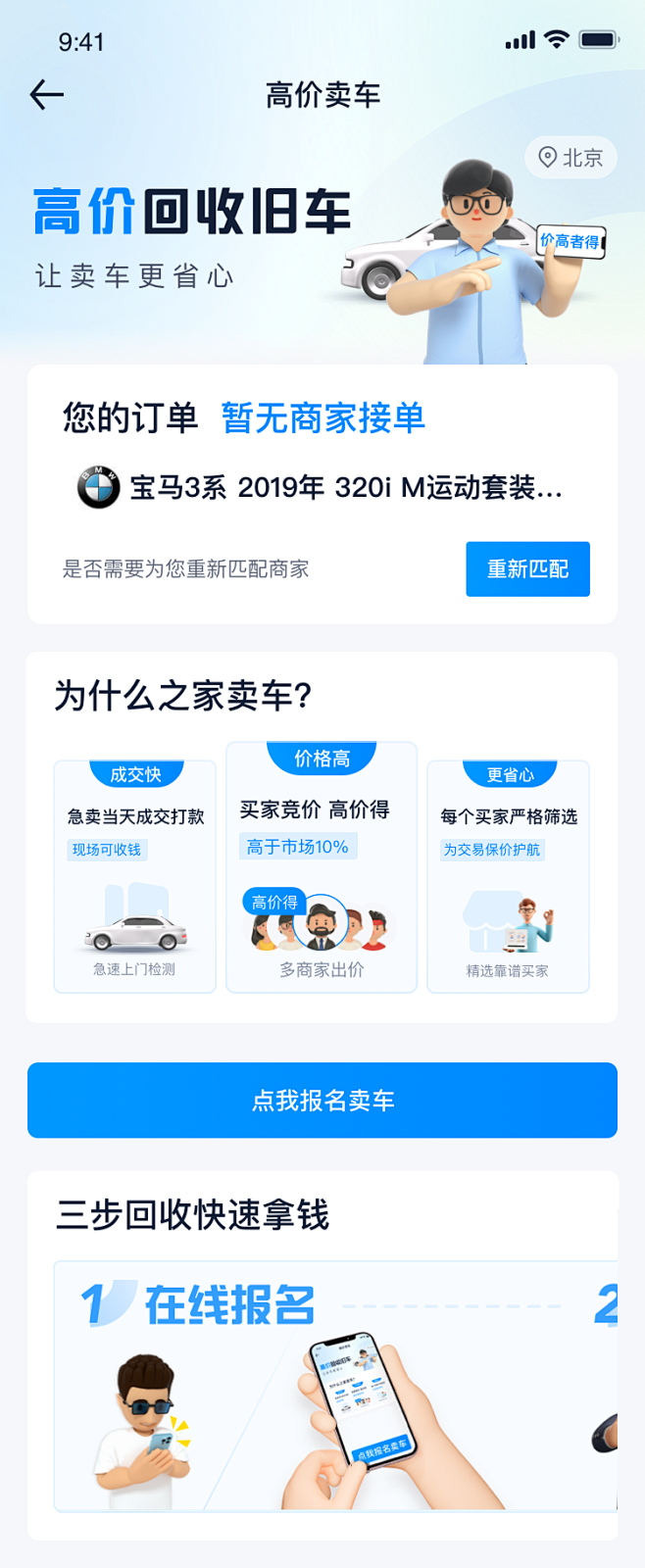Go back using the top-left arrow

(x=47, y=95)
